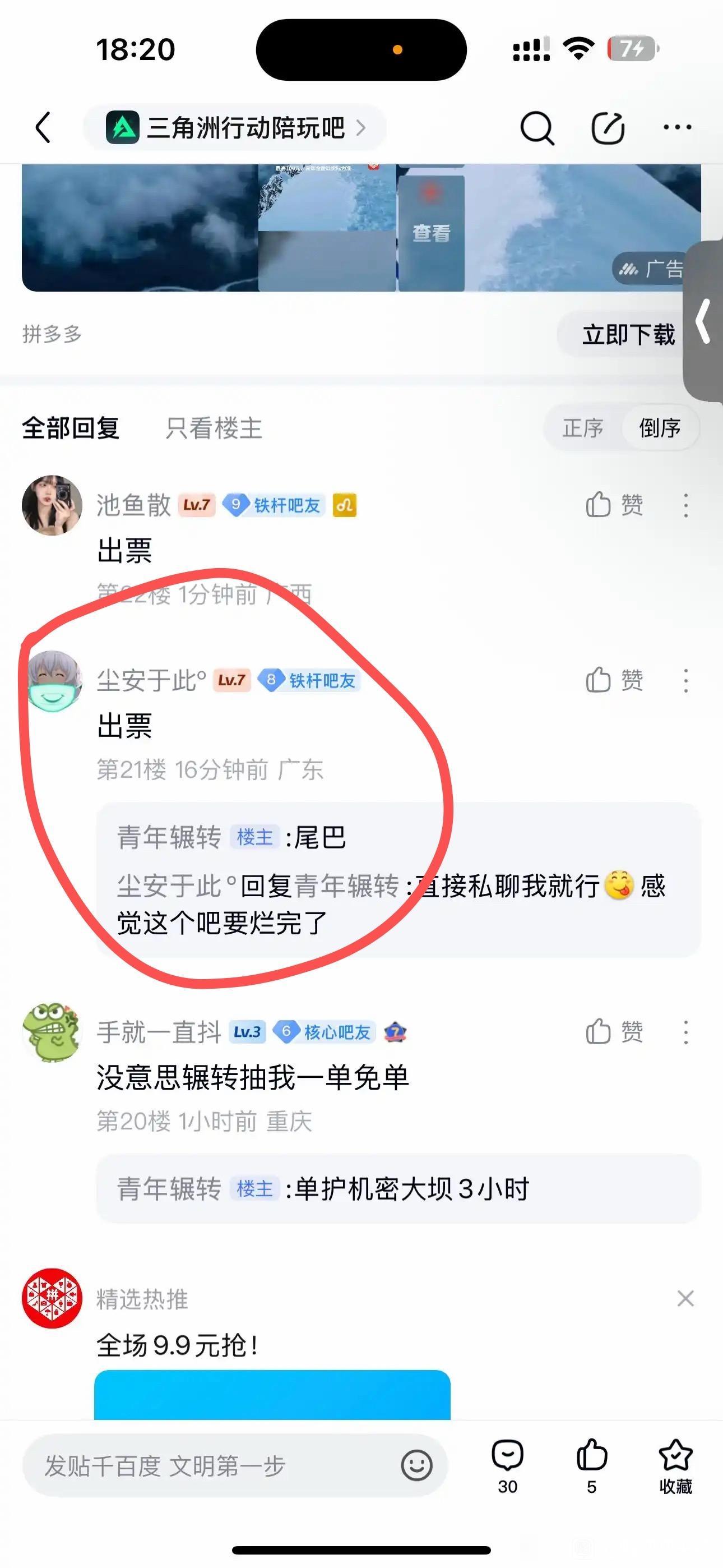
Task: Like 手就一直抖's reply
Action: tap(614, 1032)
